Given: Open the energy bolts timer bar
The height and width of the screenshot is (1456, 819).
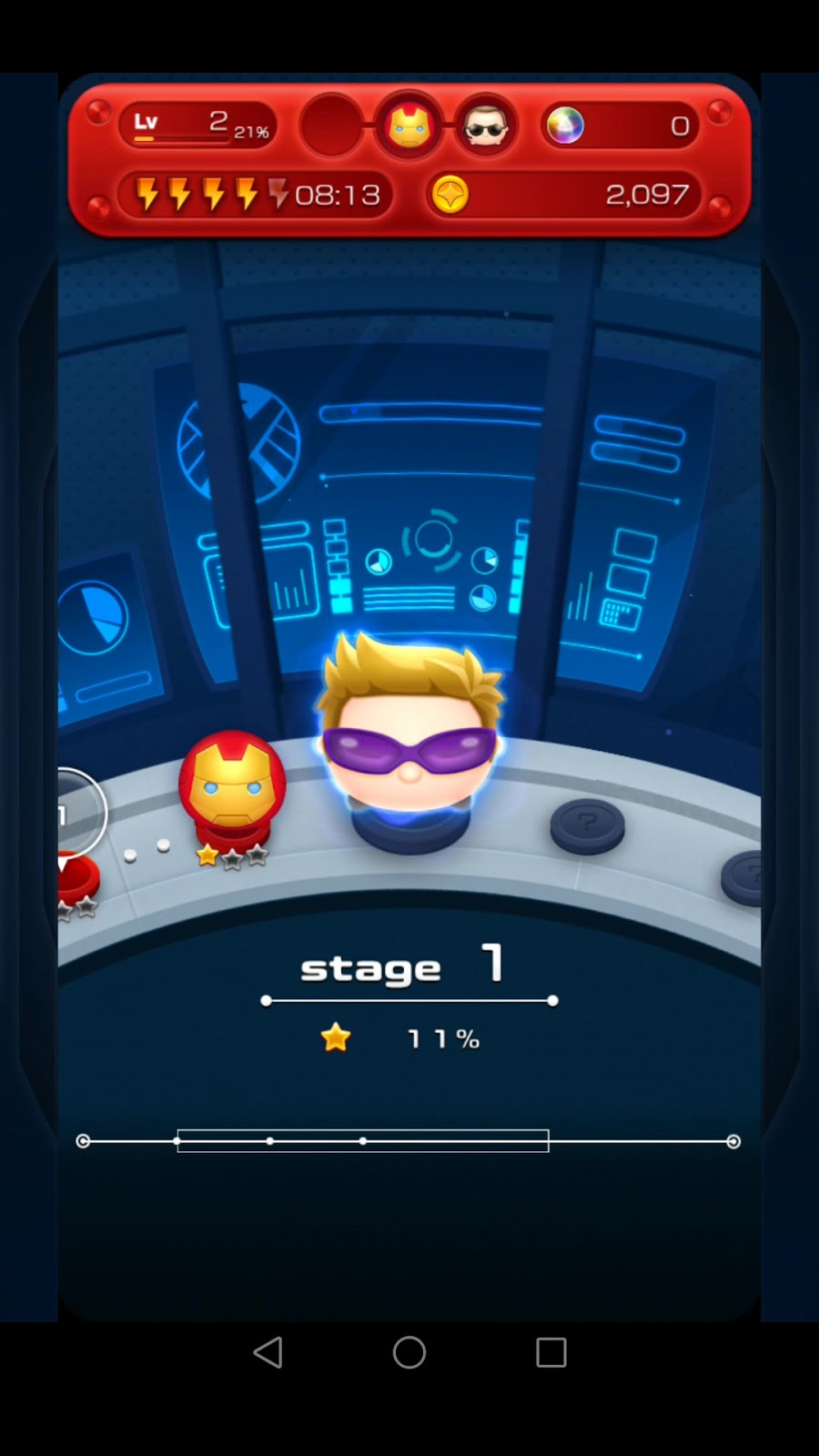Looking at the screenshot, I should 255,195.
